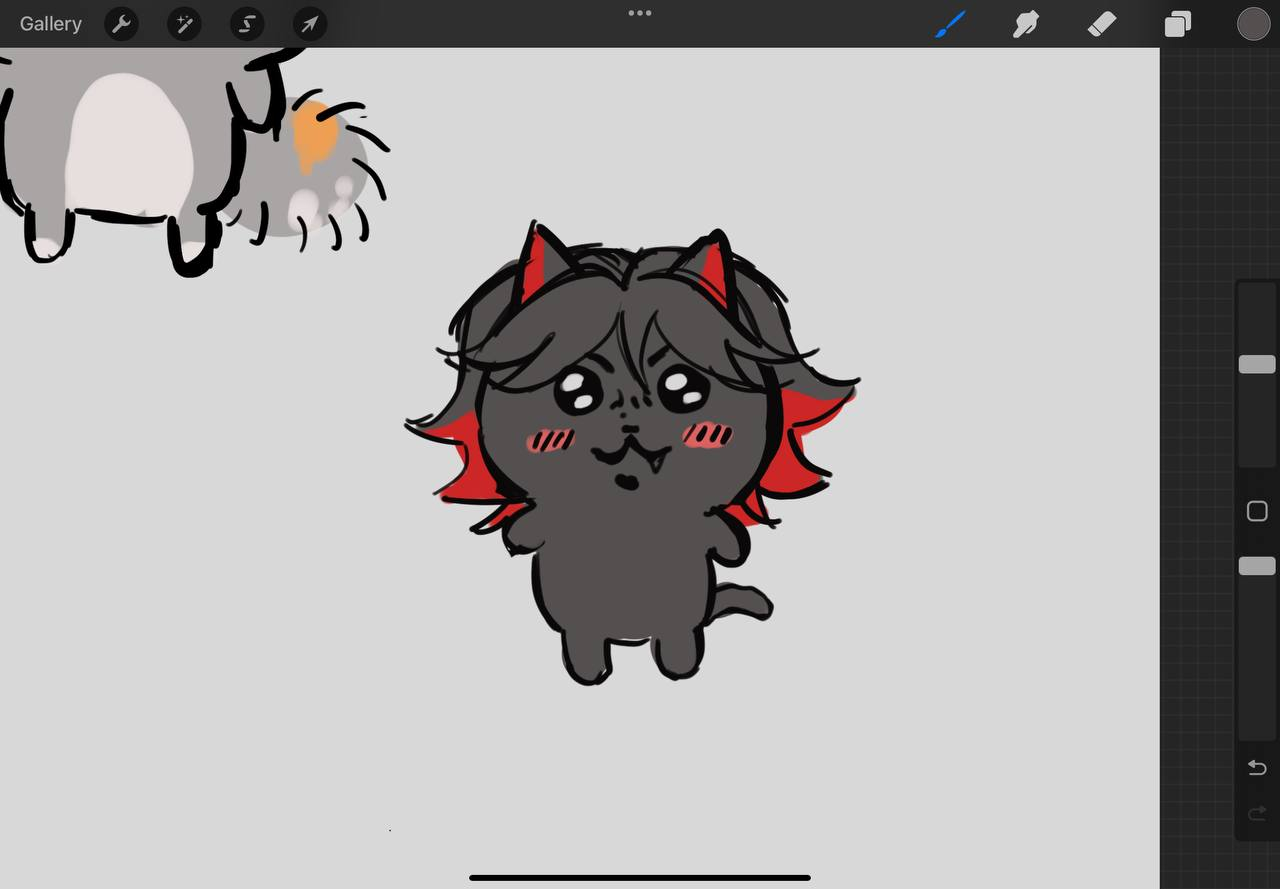This screenshot has width=1280, height=889.
Task: Return to the Gallery
Action: 50,24
